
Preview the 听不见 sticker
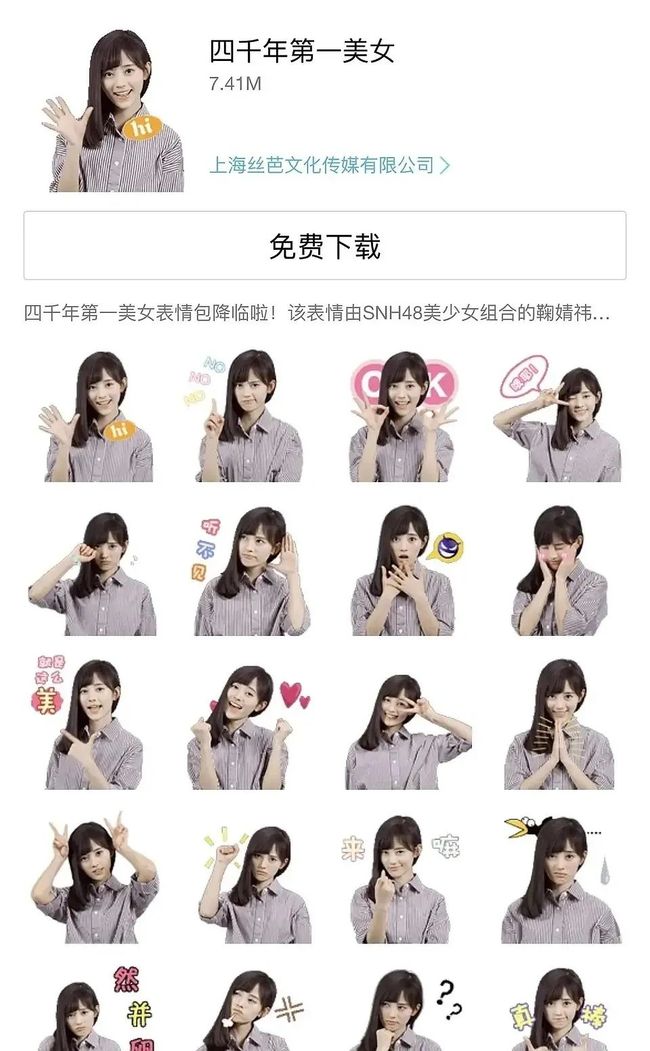coord(251,571)
